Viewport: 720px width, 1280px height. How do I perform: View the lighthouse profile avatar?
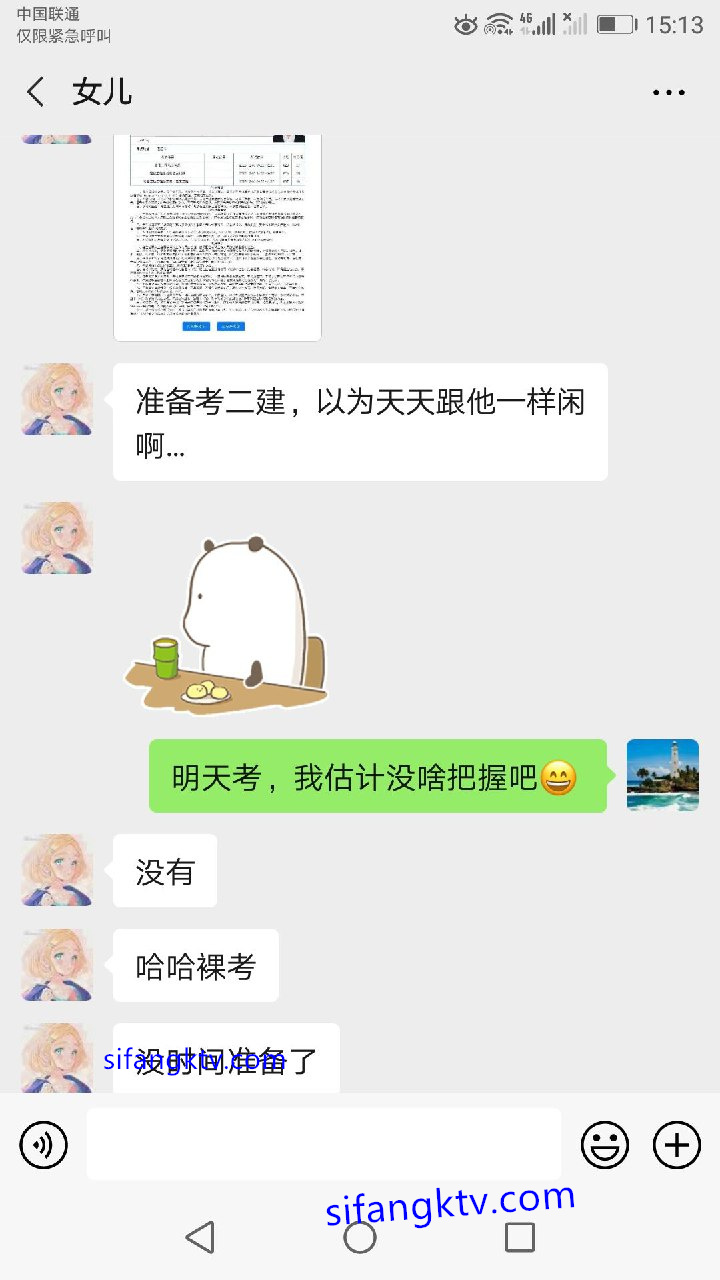click(662, 775)
